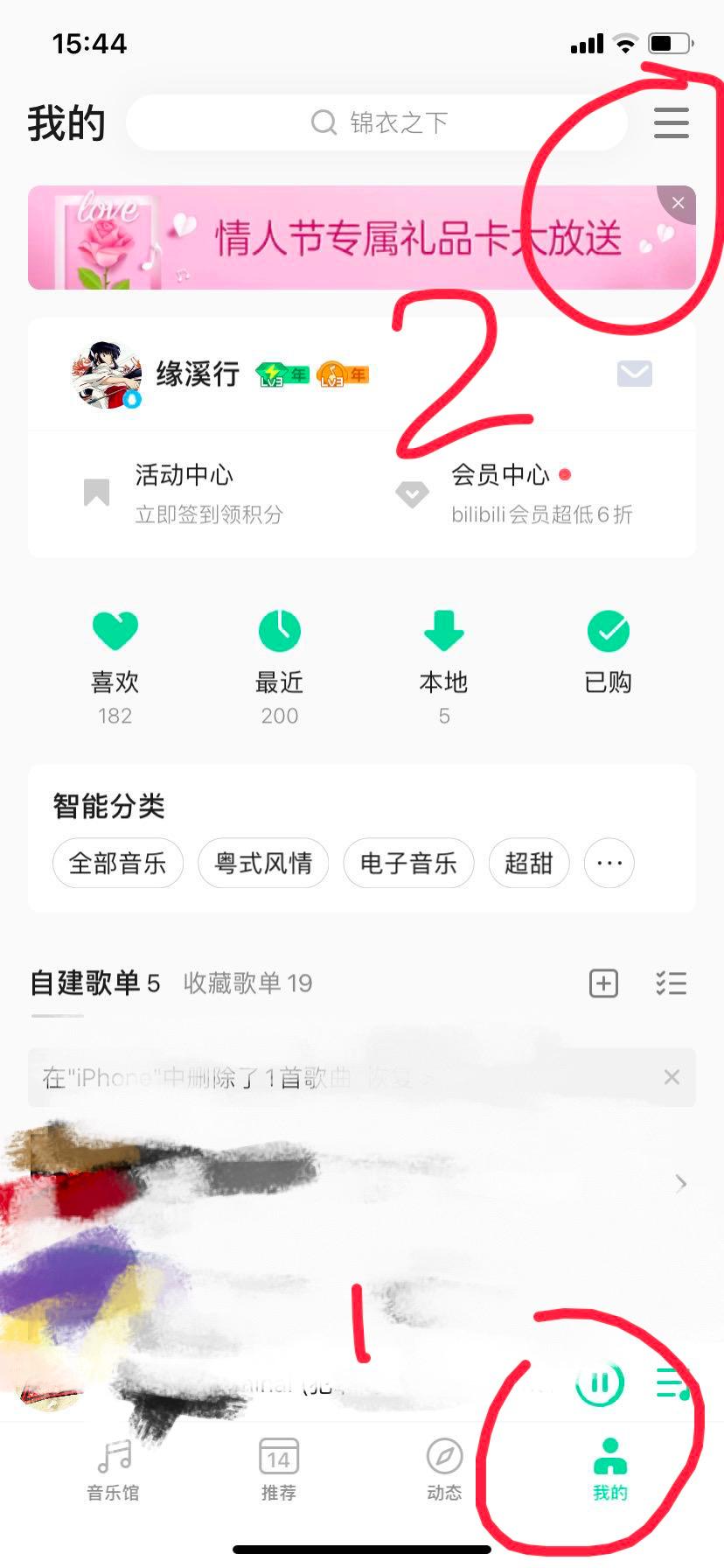This screenshot has width=724, height=1568.
Task: Open messages via the envelope icon
Action: [634, 374]
